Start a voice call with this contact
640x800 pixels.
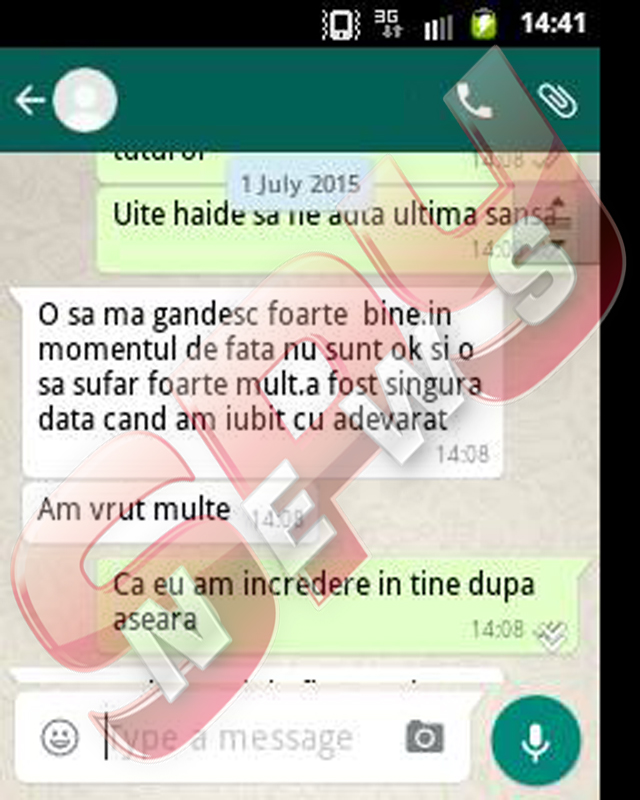pyautogui.click(x=474, y=100)
